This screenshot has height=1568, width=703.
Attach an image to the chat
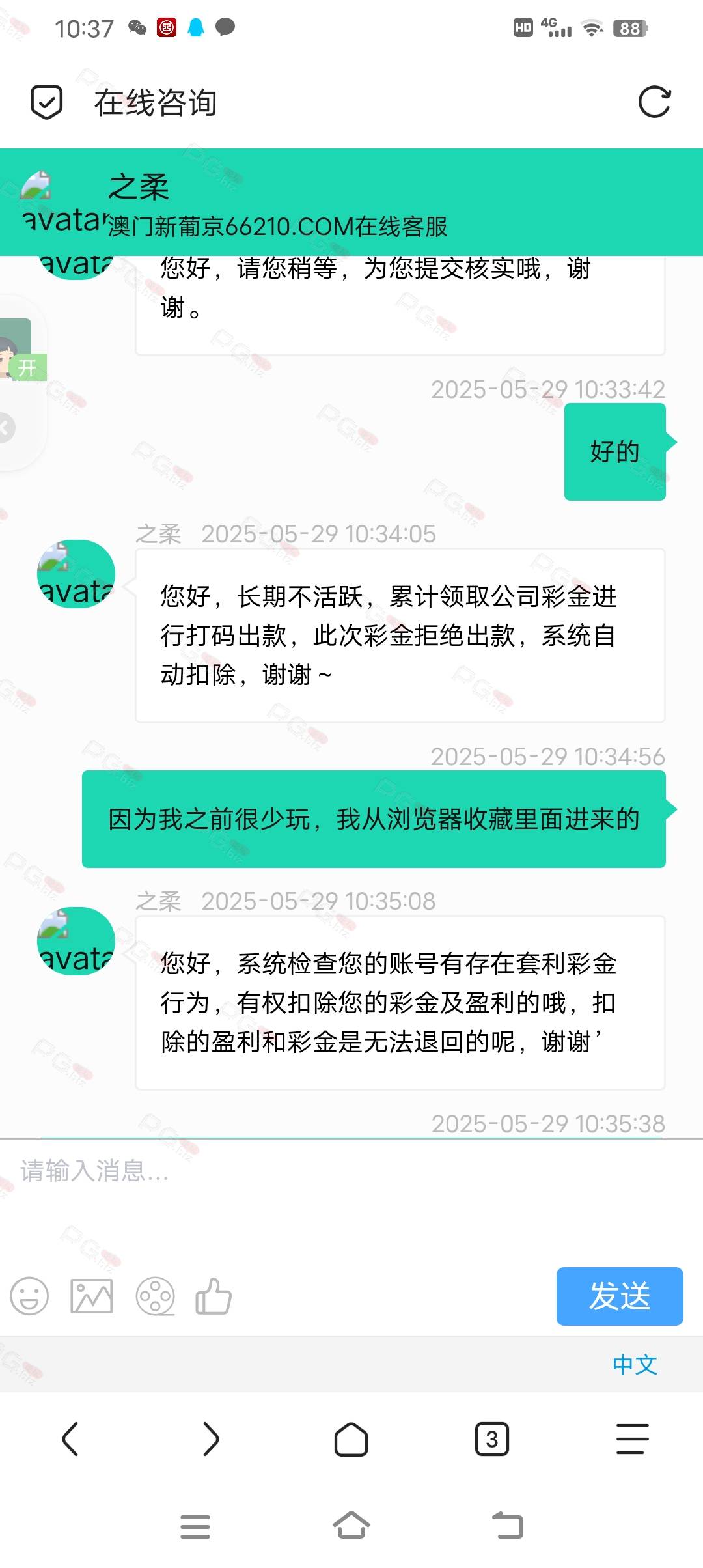pyautogui.click(x=92, y=1296)
